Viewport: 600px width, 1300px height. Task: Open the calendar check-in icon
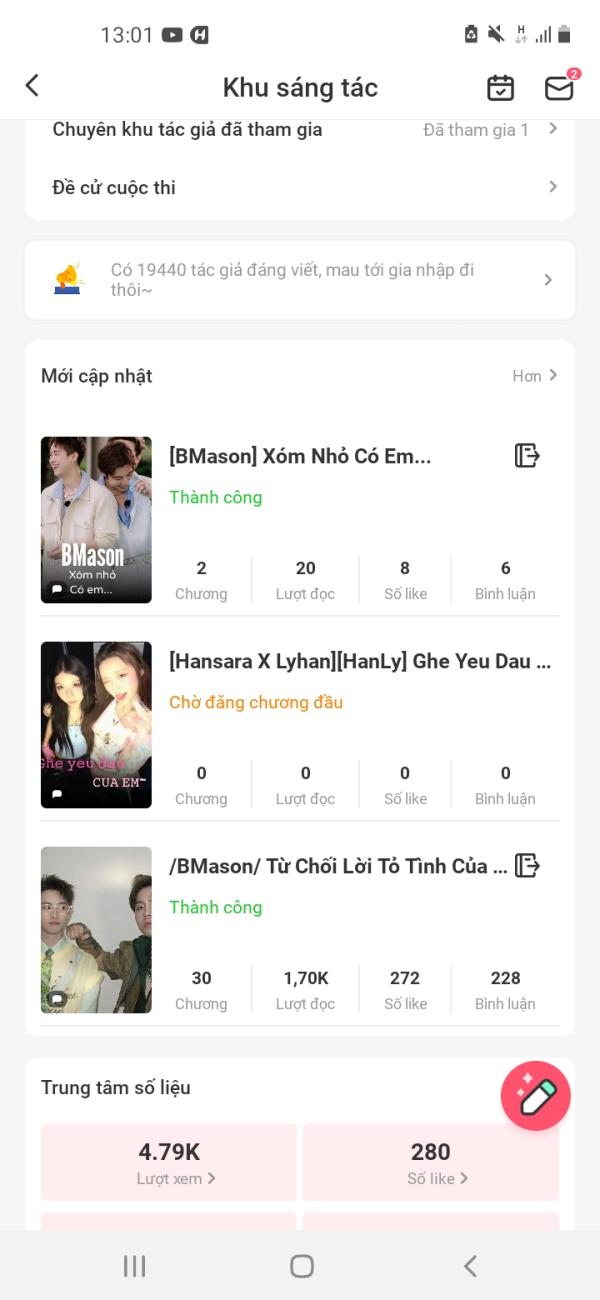(x=500, y=88)
